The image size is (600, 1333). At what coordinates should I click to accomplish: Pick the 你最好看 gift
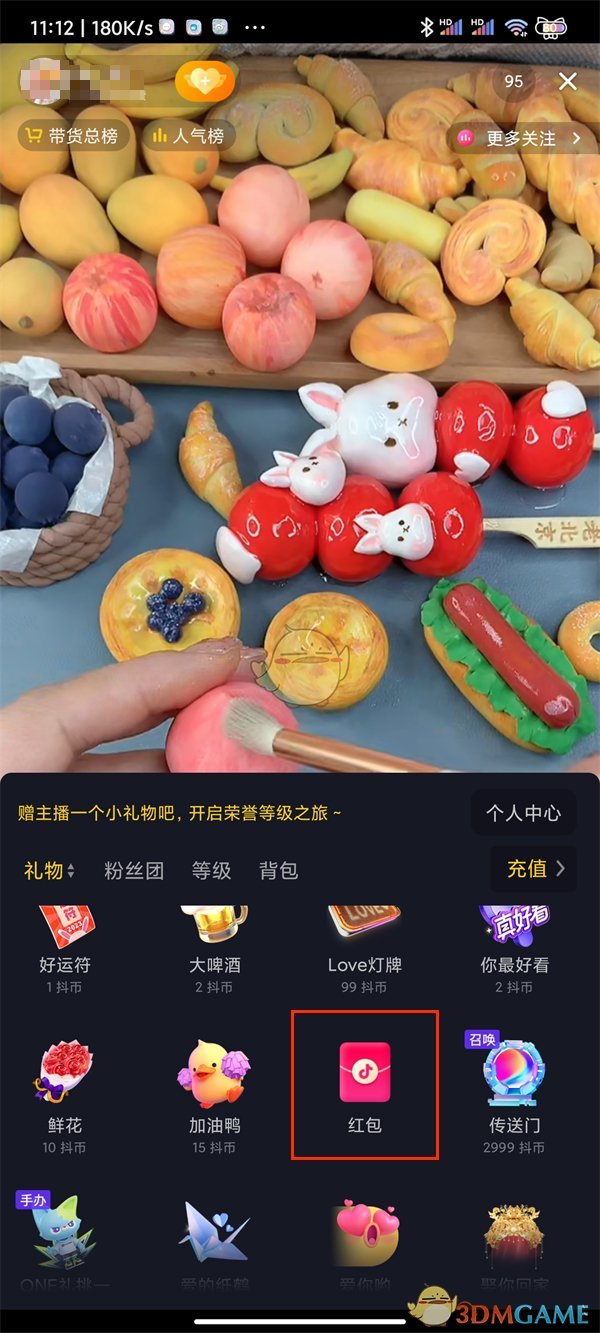click(514, 945)
